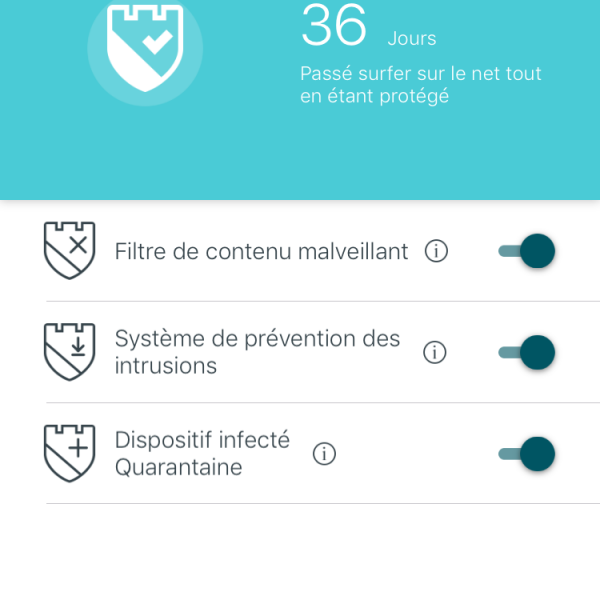Show info about Filtre de contenu malveillant
This screenshot has width=600, height=600.
coord(436,251)
